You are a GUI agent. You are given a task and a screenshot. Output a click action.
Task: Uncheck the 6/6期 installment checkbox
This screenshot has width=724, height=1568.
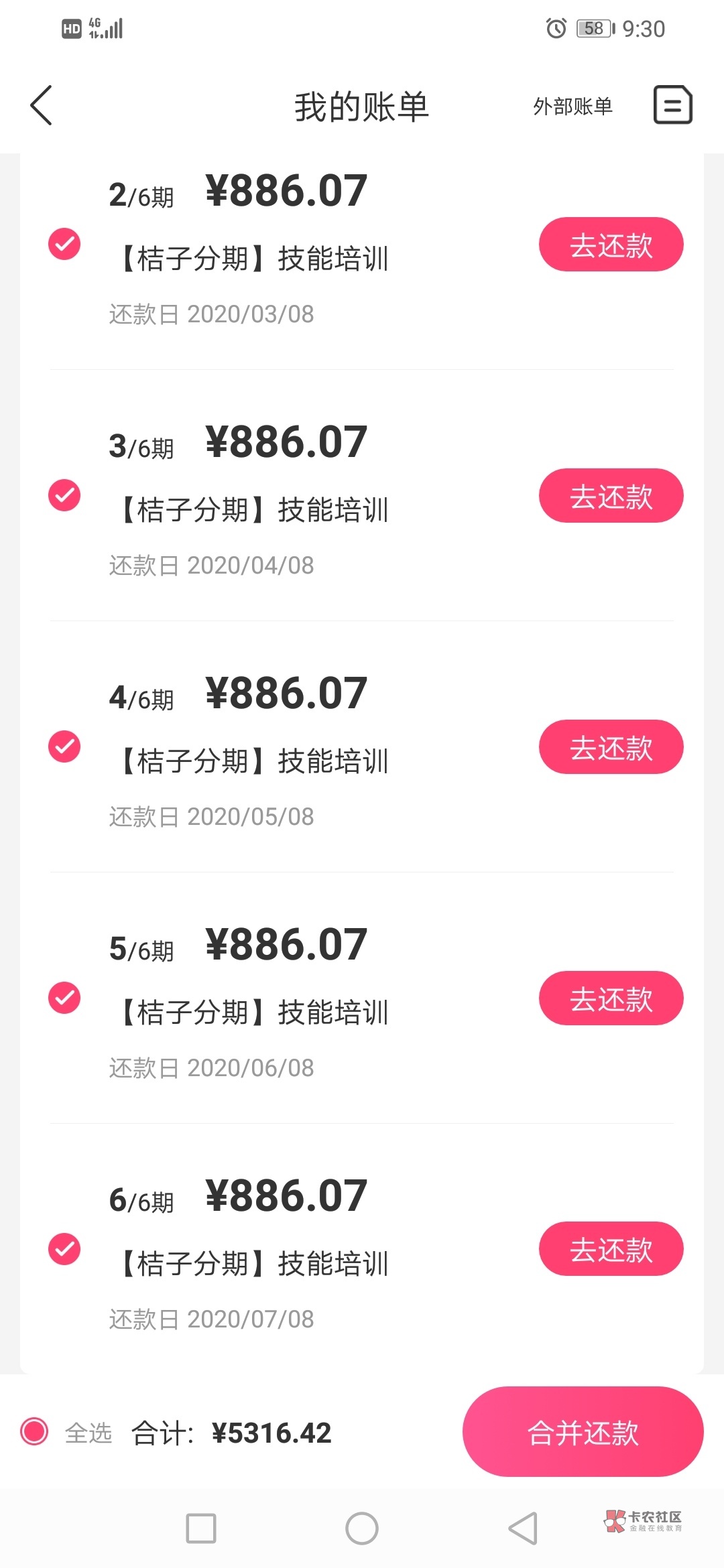pyautogui.click(x=64, y=1249)
